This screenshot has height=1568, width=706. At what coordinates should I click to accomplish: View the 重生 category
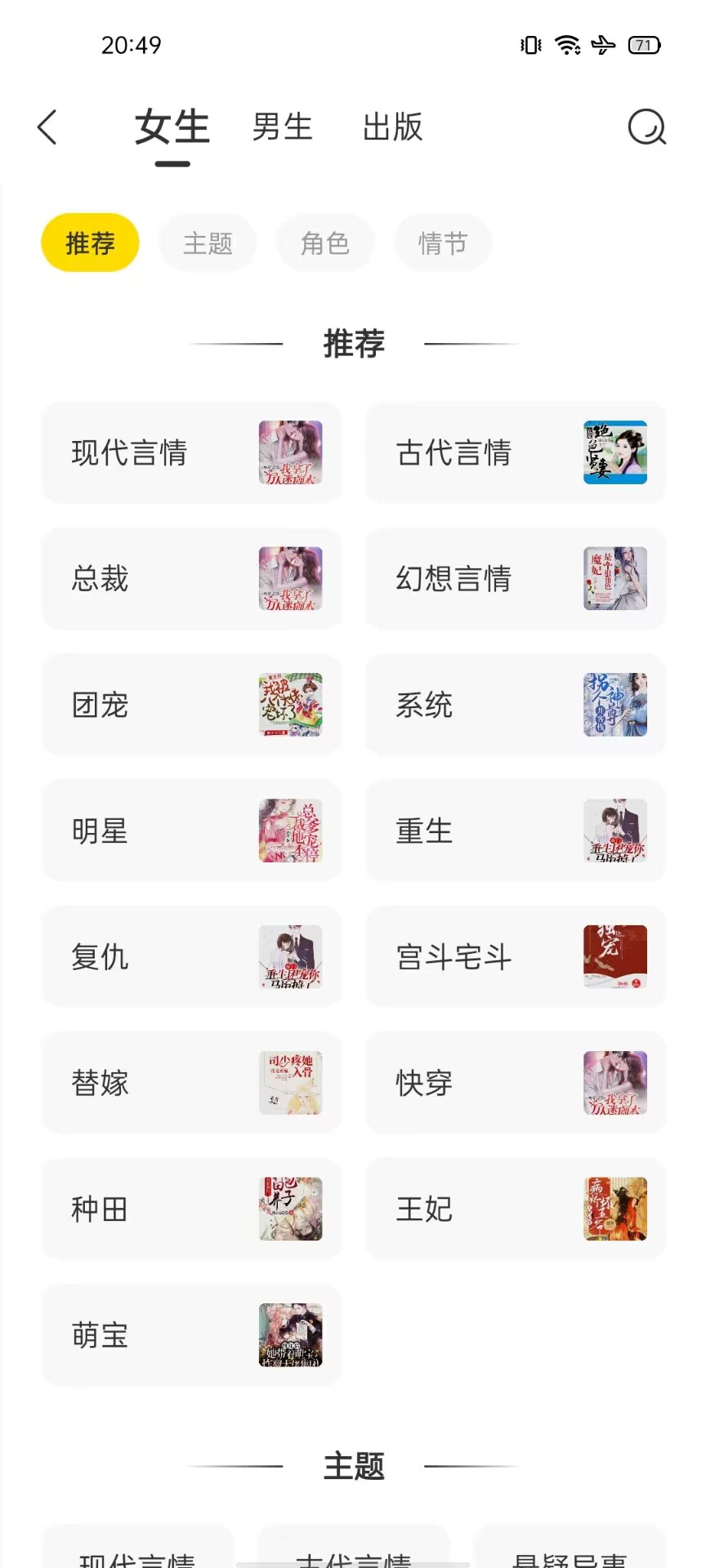coord(516,831)
